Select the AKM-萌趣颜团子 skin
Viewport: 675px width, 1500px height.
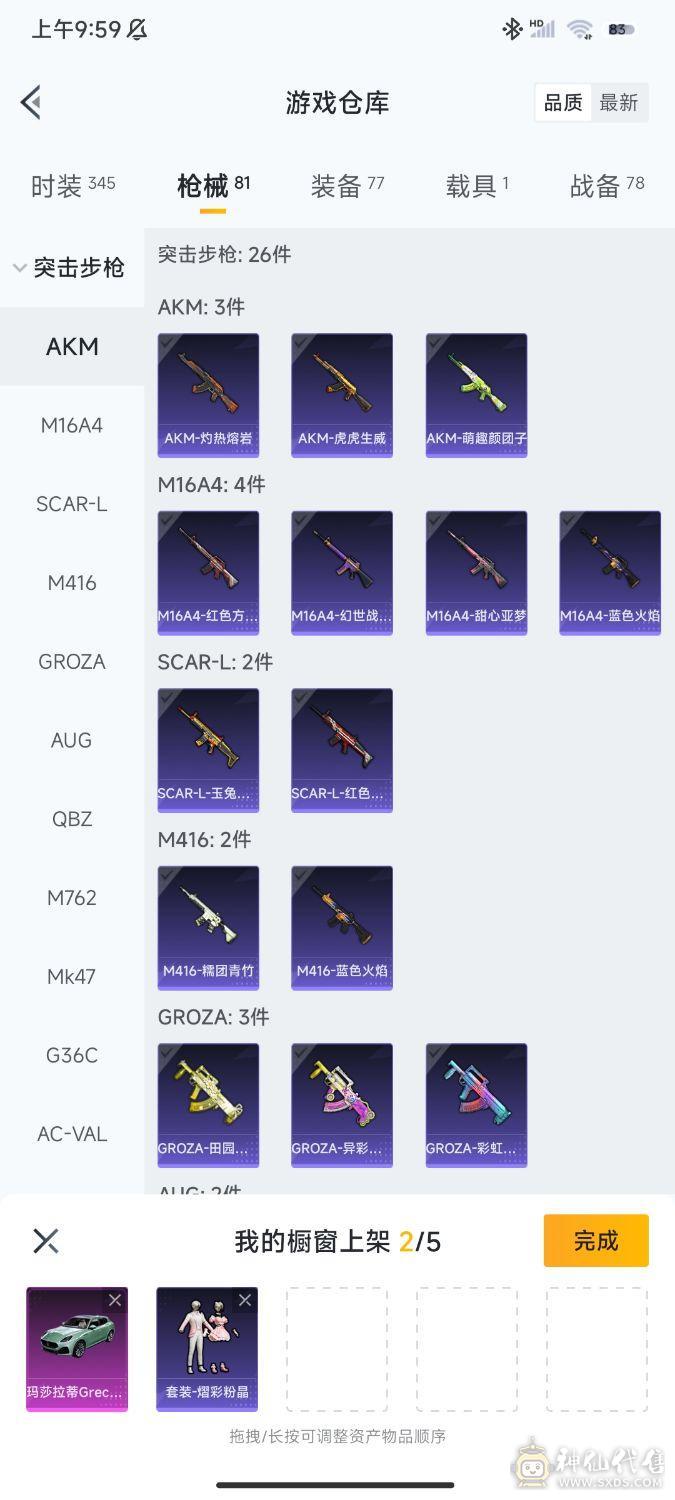click(476, 395)
